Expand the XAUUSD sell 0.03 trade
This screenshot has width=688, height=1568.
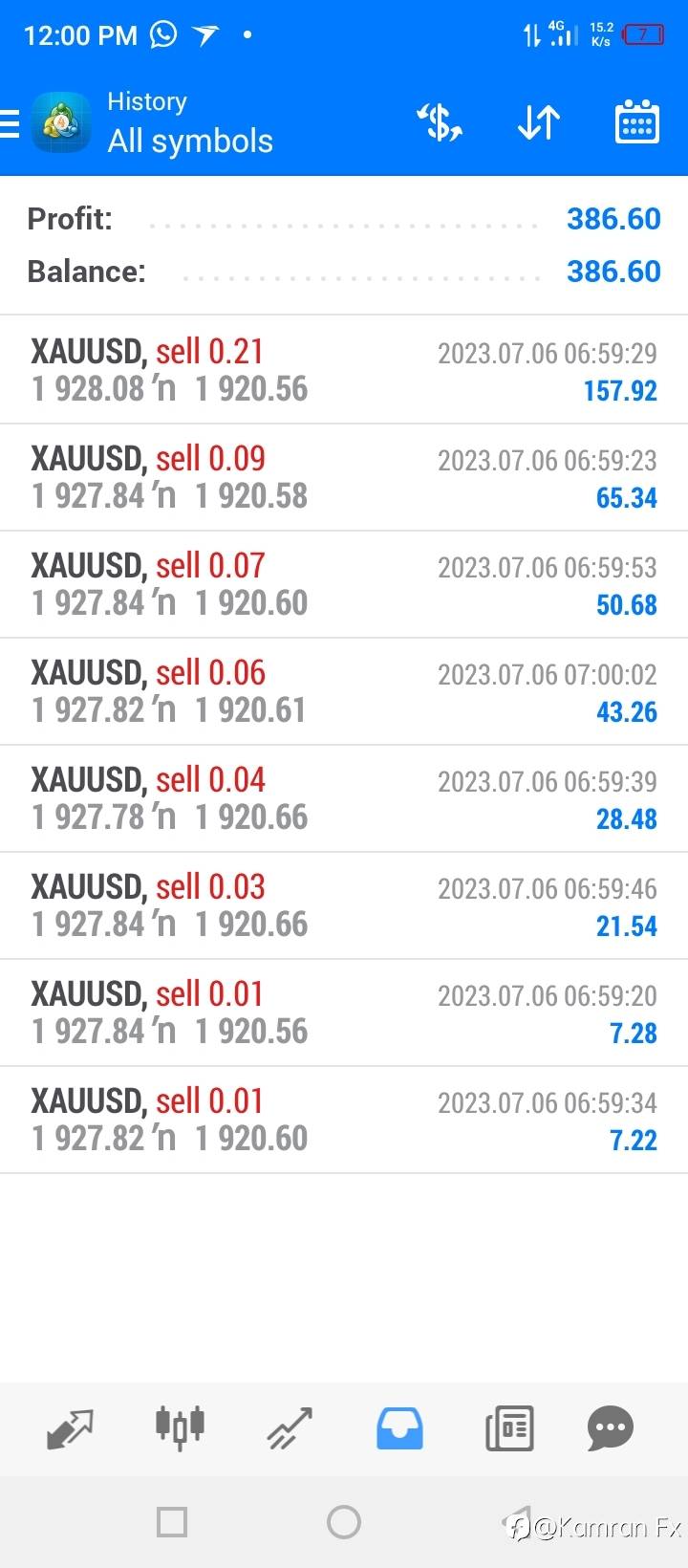pos(344,905)
